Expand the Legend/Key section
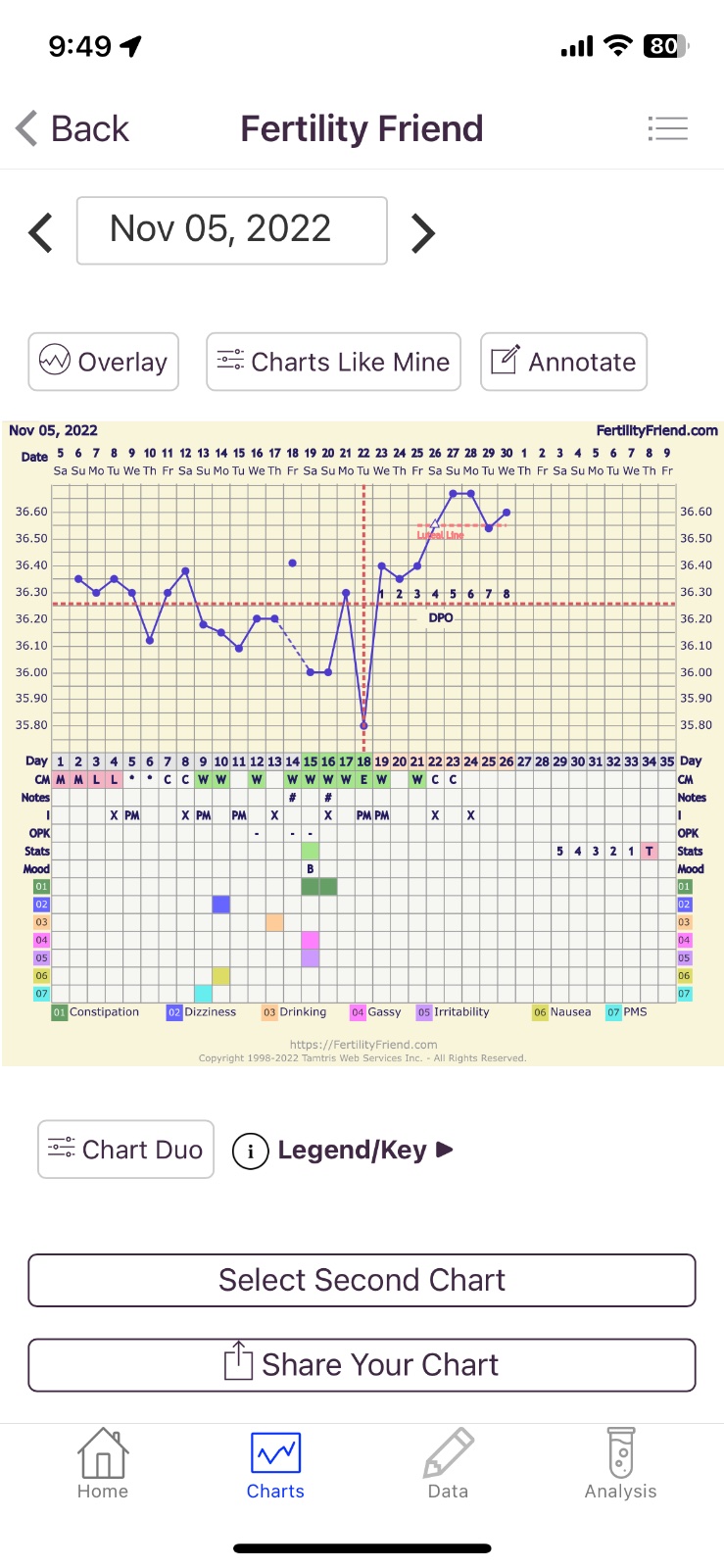724x1568 pixels. pyautogui.click(x=343, y=1150)
